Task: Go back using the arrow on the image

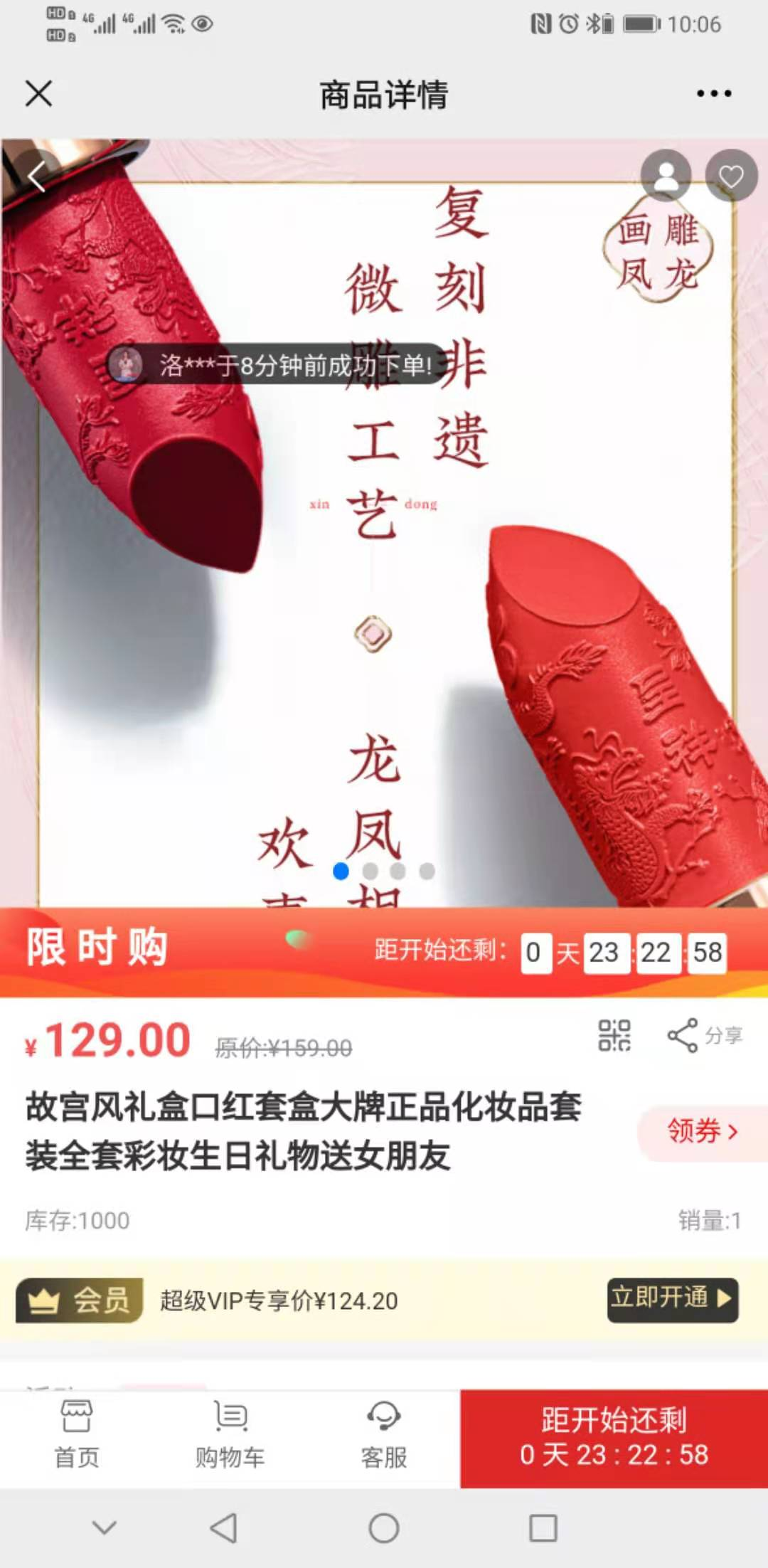Action: pos(37,175)
